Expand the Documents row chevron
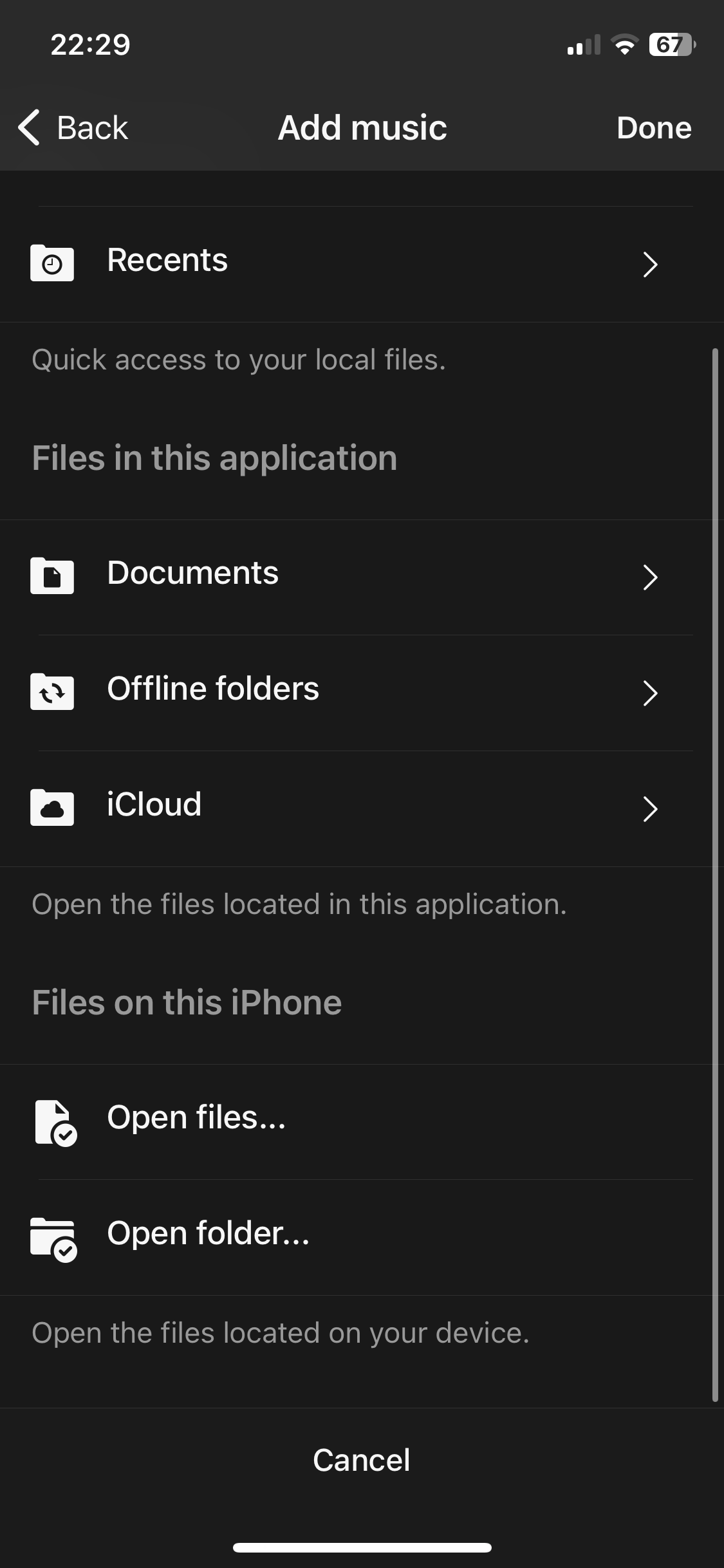 pyautogui.click(x=649, y=577)
